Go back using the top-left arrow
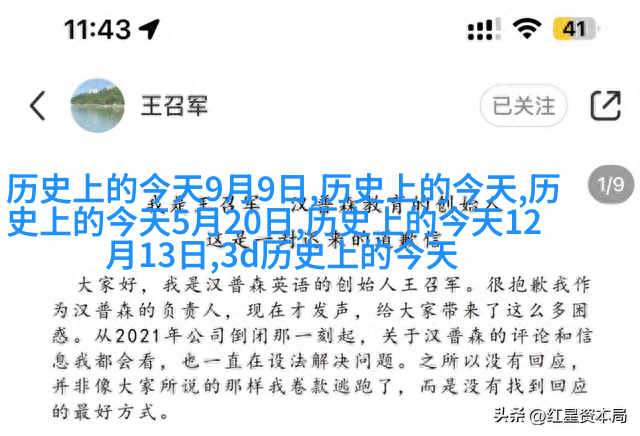The image size is (640, 436). click(38, 104)
